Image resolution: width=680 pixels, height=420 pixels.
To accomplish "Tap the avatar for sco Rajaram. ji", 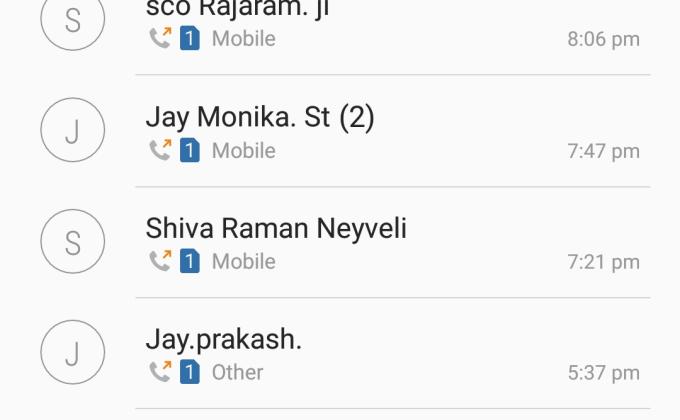I will (72, 21).
